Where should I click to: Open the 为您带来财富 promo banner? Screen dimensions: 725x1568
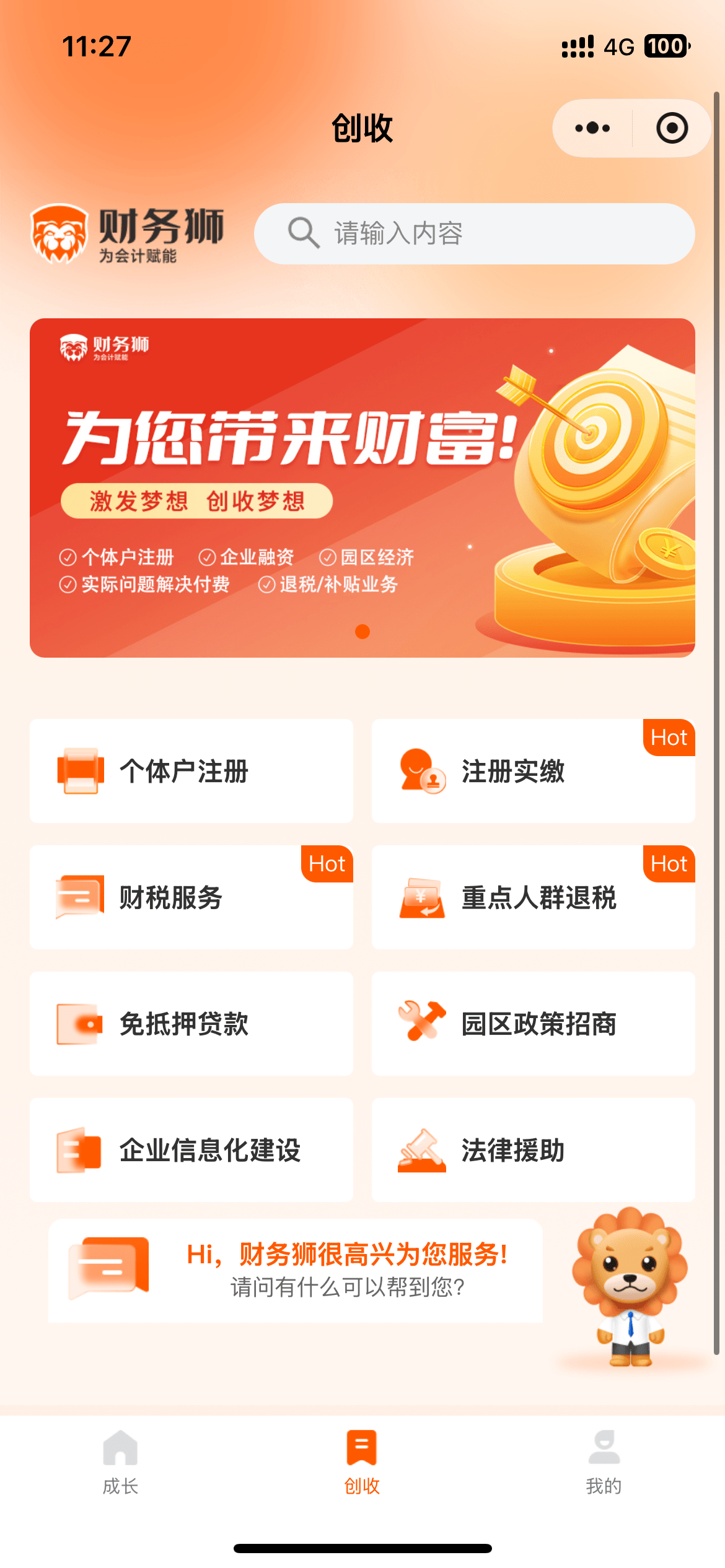click(x=362, y=487)
